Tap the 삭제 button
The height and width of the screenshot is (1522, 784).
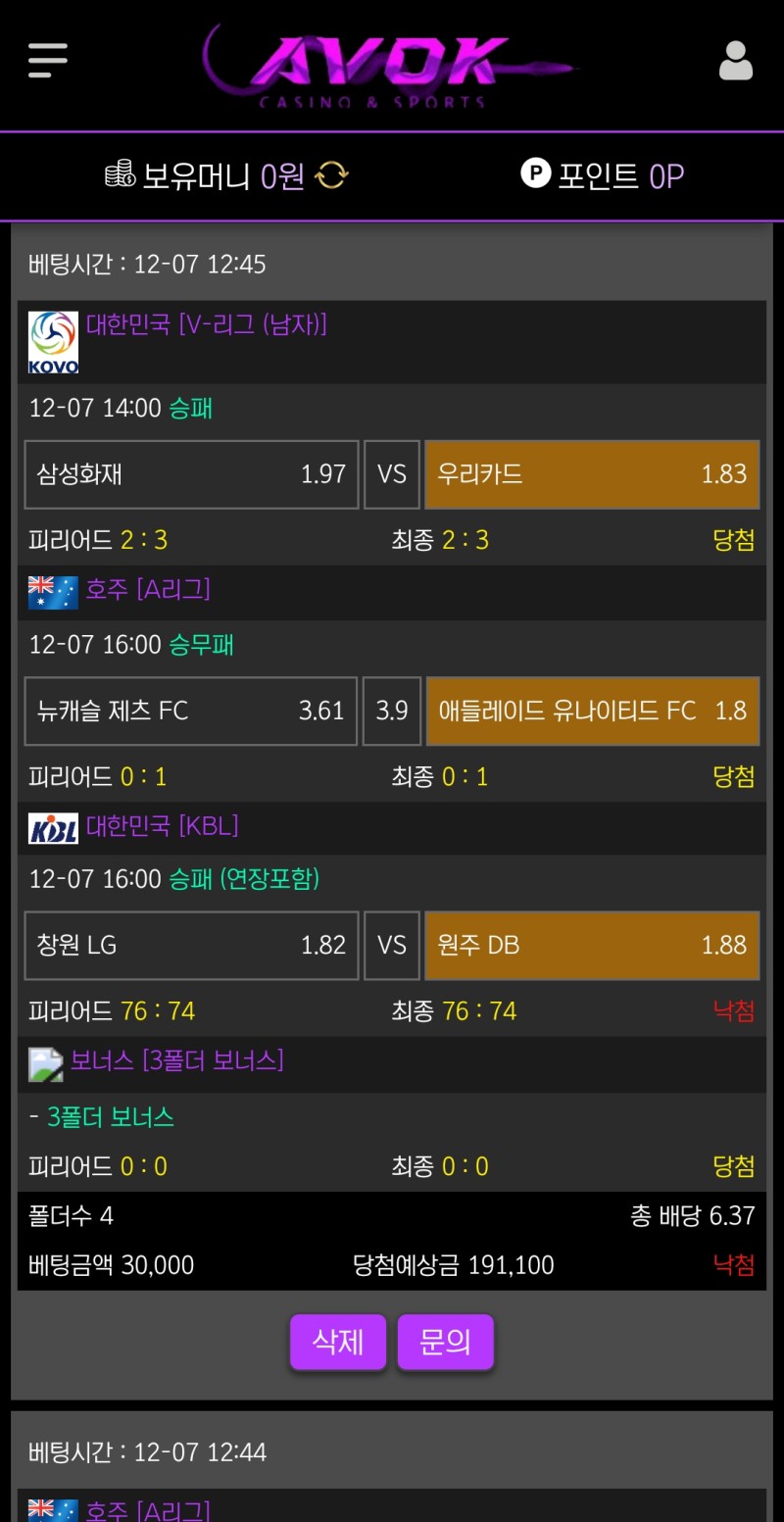tap(338, 1342)
